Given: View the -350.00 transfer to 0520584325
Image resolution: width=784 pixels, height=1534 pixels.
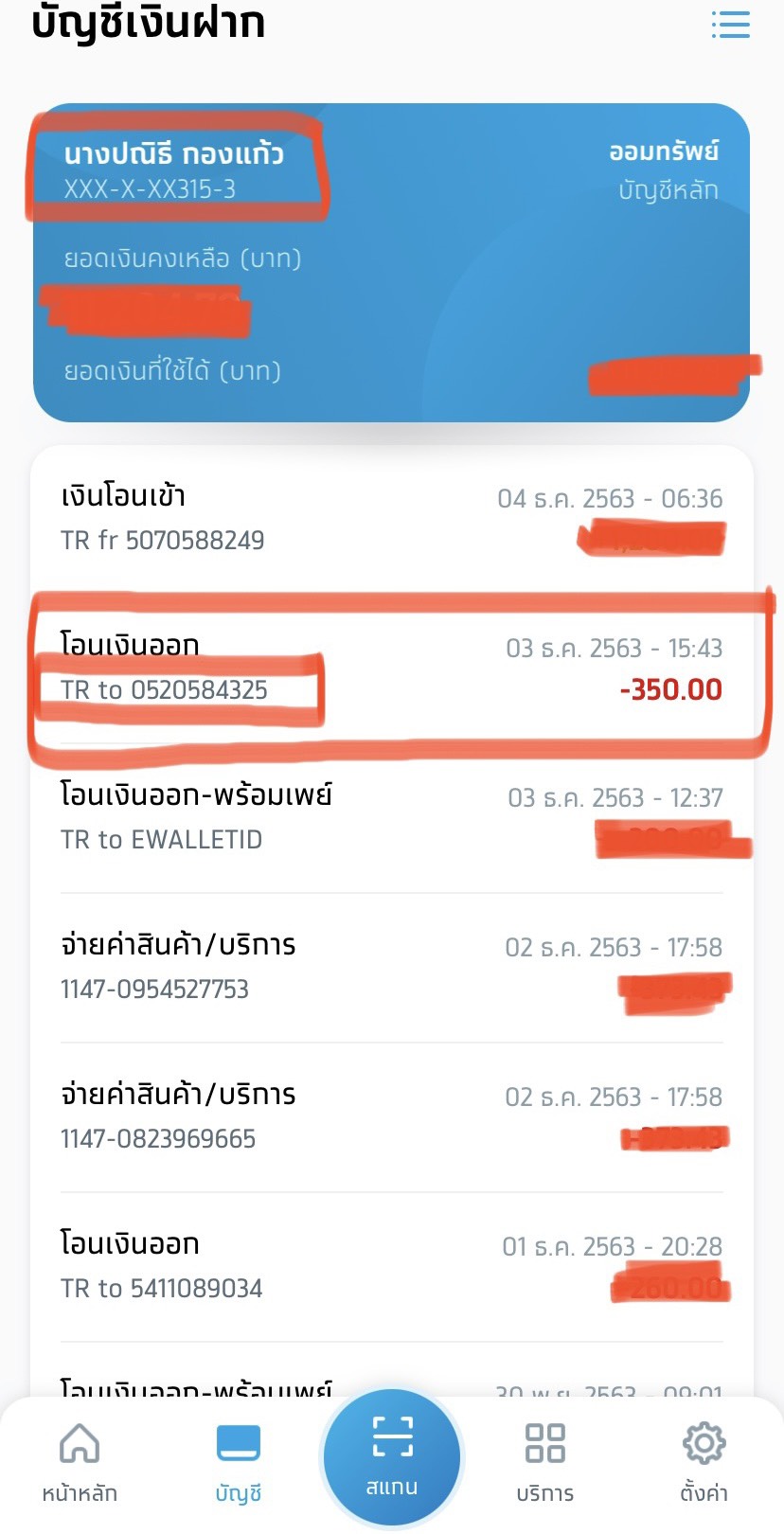Looking at the screenshot, I should tap(391, 669).
